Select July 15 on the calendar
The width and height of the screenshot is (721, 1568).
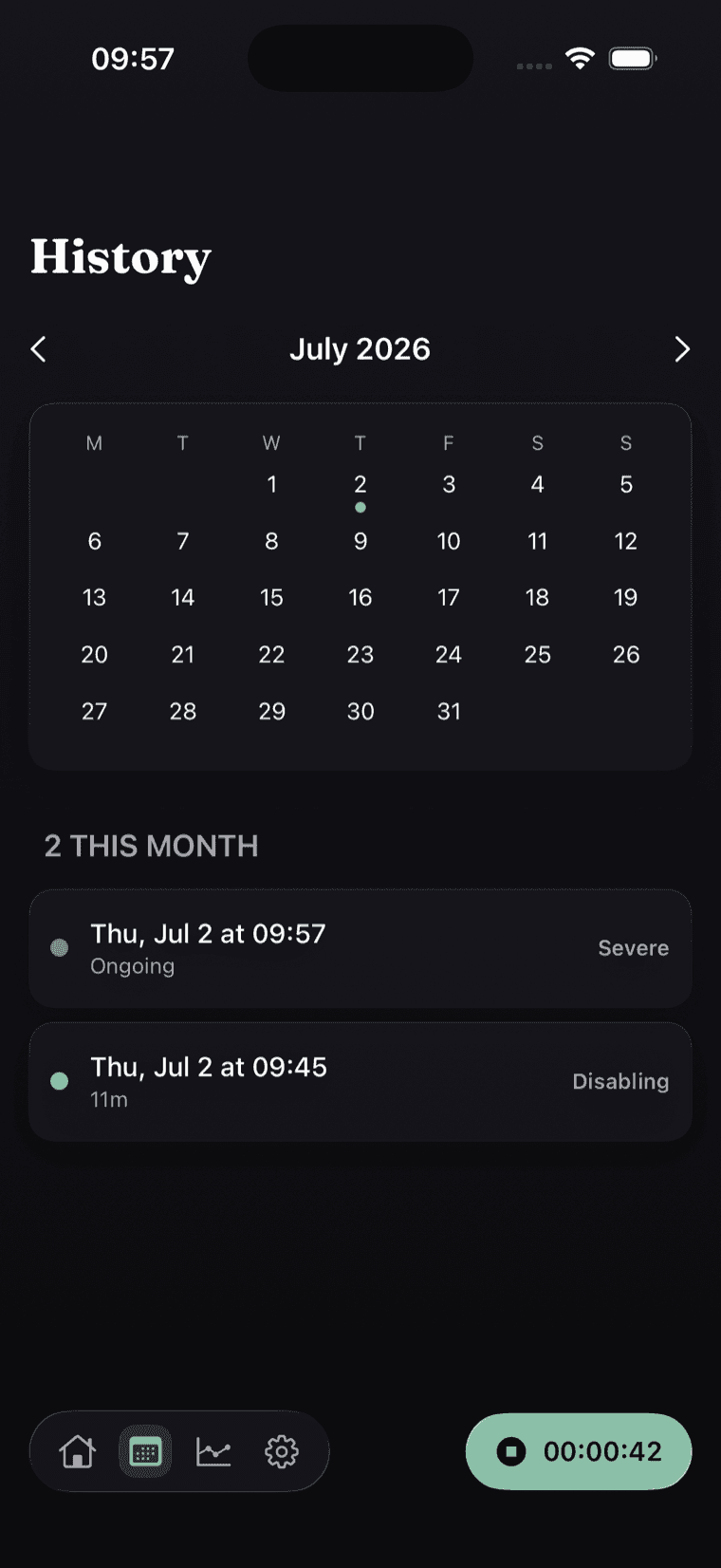(x=271, y=597)
